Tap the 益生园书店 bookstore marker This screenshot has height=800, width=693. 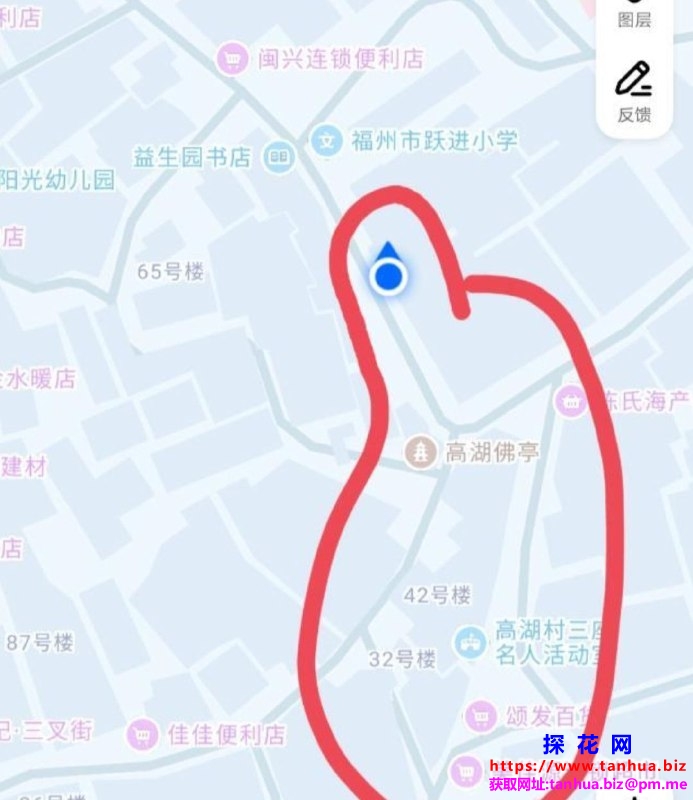(279, 157)
